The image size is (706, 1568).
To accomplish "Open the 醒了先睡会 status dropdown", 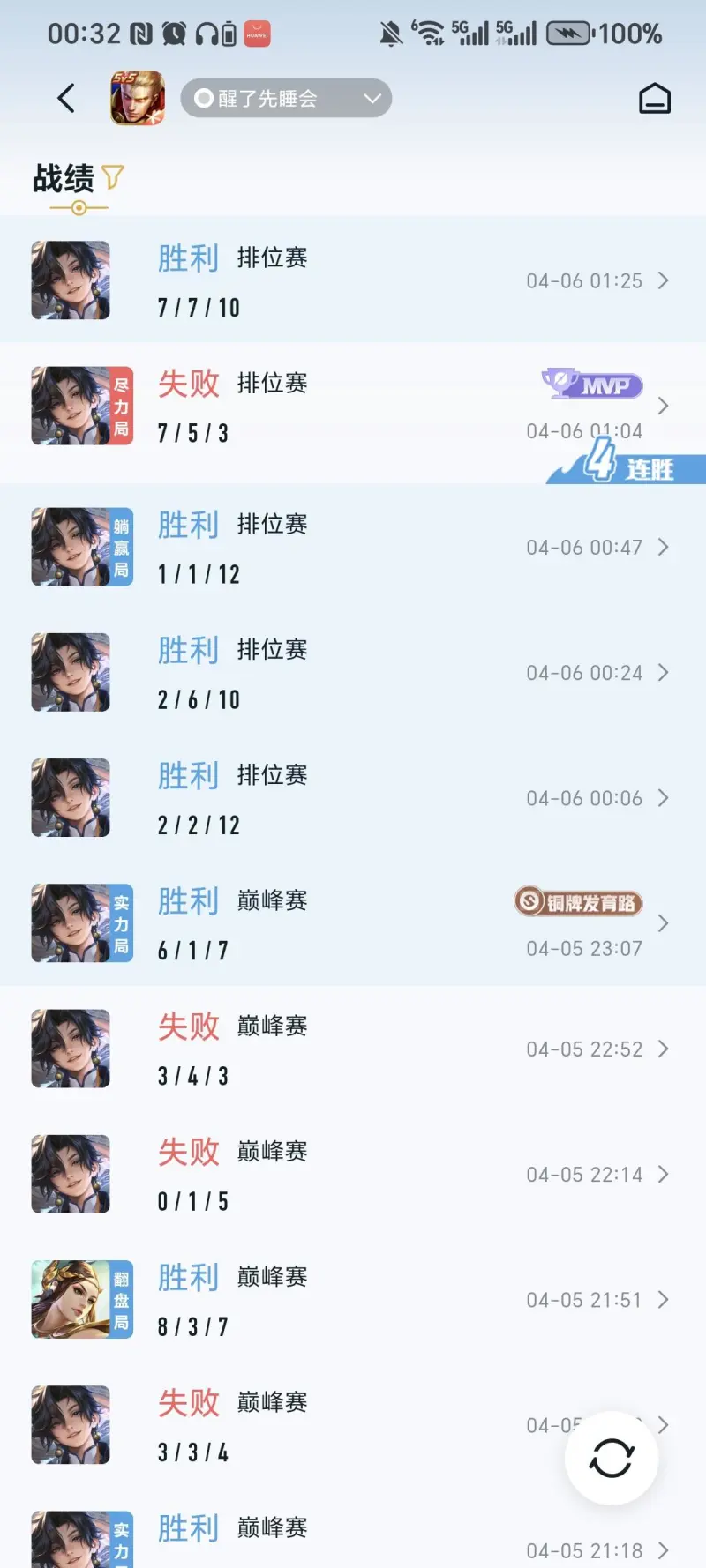I will pos(285,98).
